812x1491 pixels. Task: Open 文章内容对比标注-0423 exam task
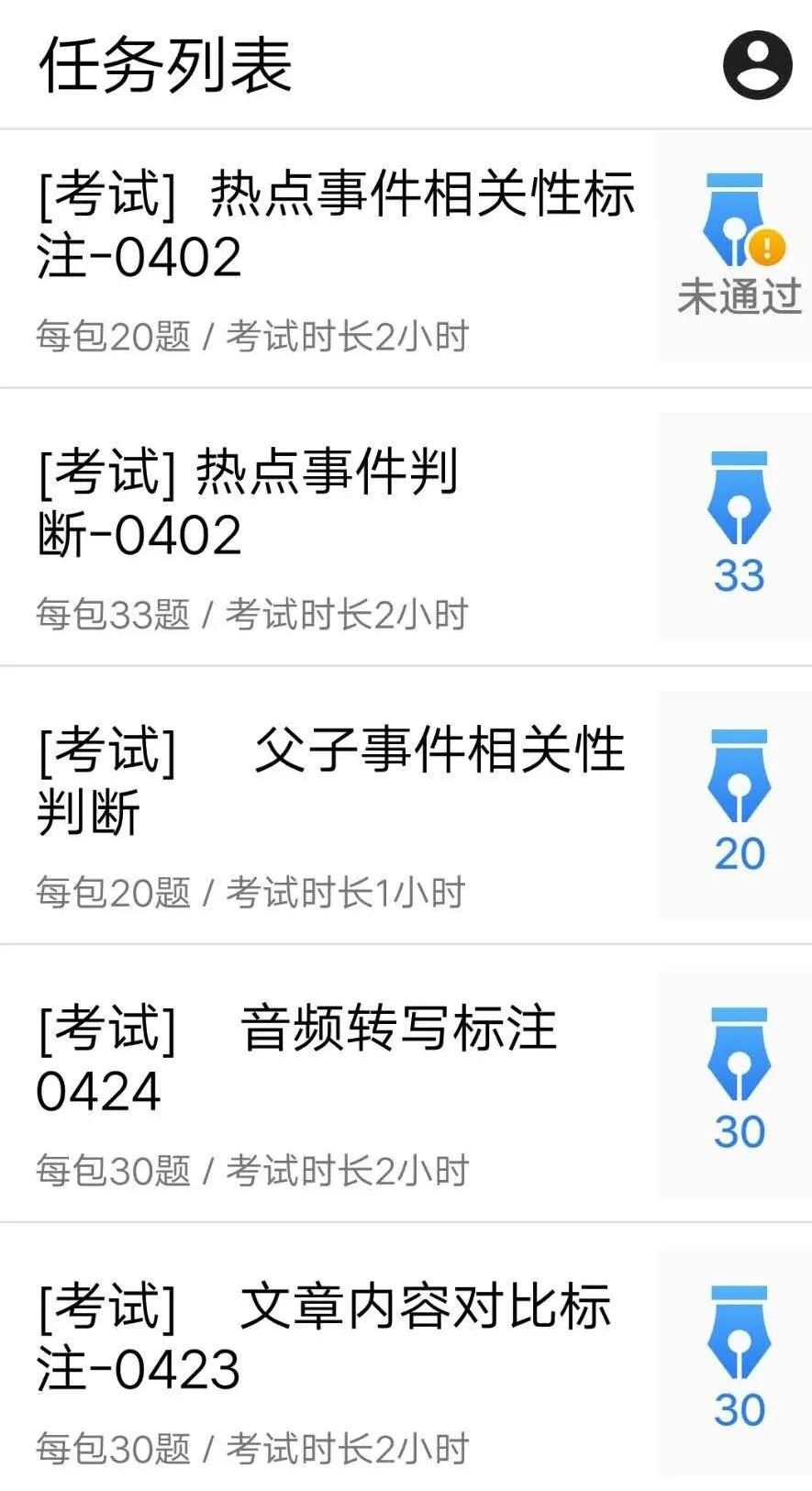pyautogui.click(x=323, y=1337)
